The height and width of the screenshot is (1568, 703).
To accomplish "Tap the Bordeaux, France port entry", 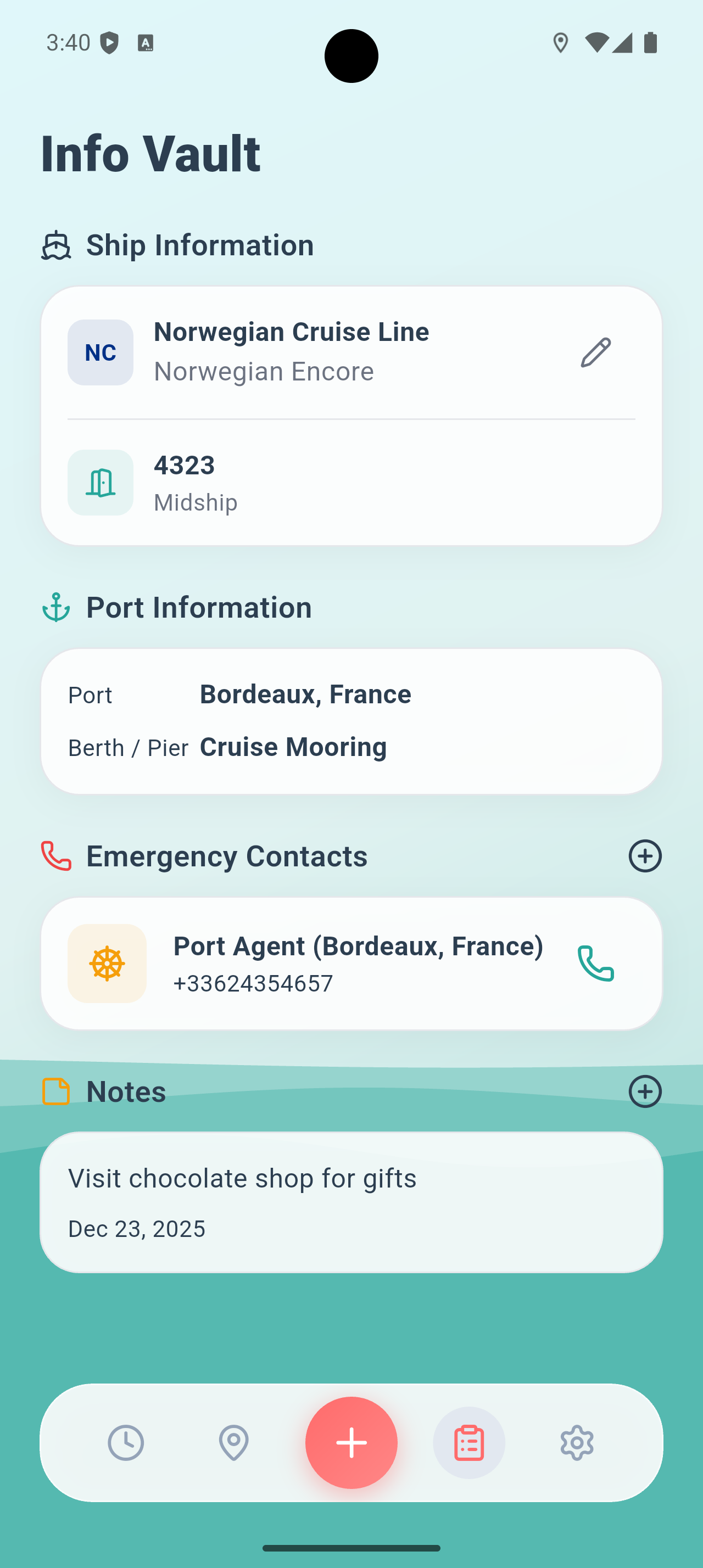I will pyautogui.click(x=305, y=694).
